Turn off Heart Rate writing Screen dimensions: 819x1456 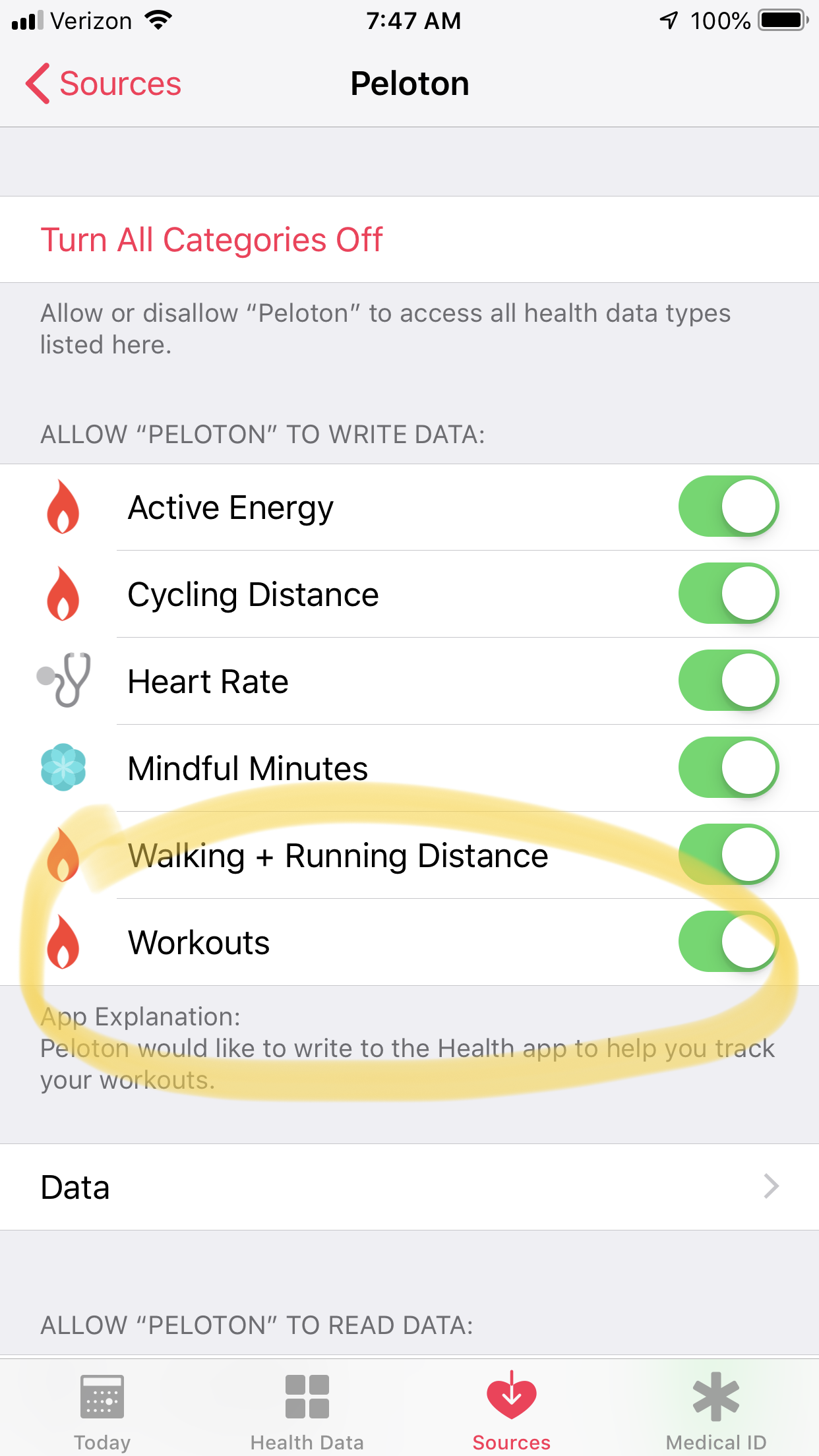(x=728, y=681)
